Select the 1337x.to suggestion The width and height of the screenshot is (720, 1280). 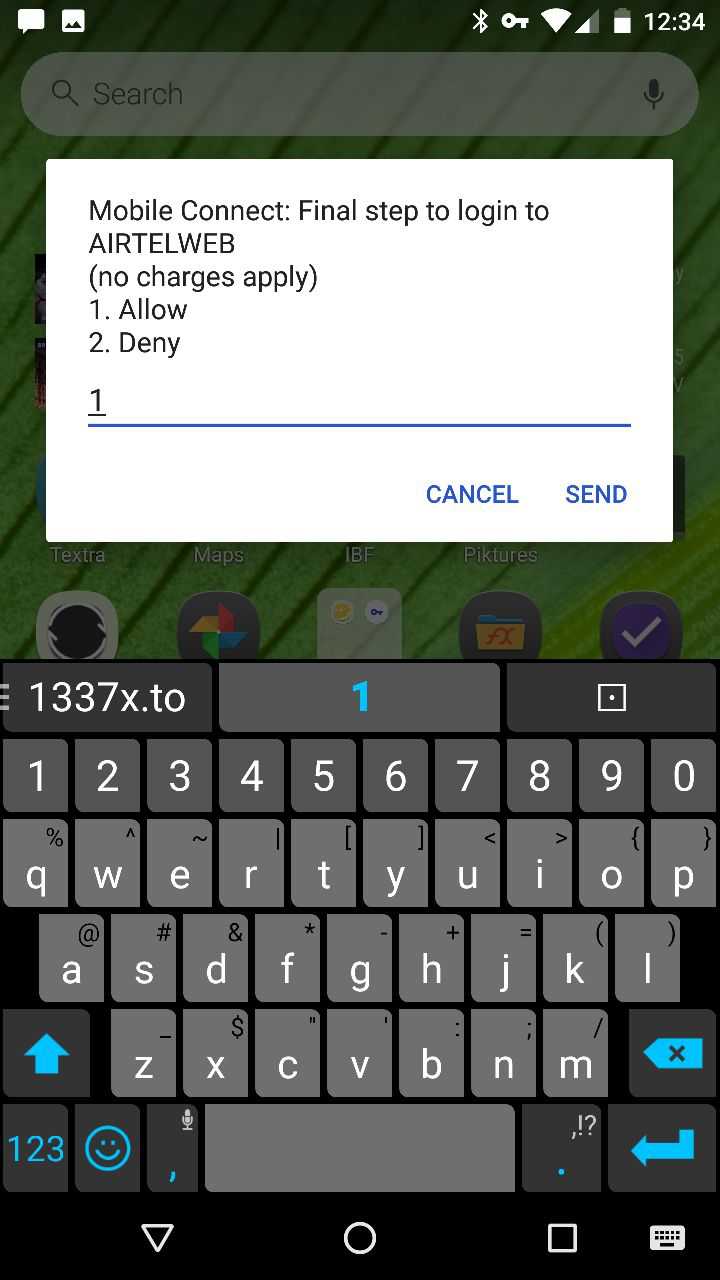click(x=108, y=697)
